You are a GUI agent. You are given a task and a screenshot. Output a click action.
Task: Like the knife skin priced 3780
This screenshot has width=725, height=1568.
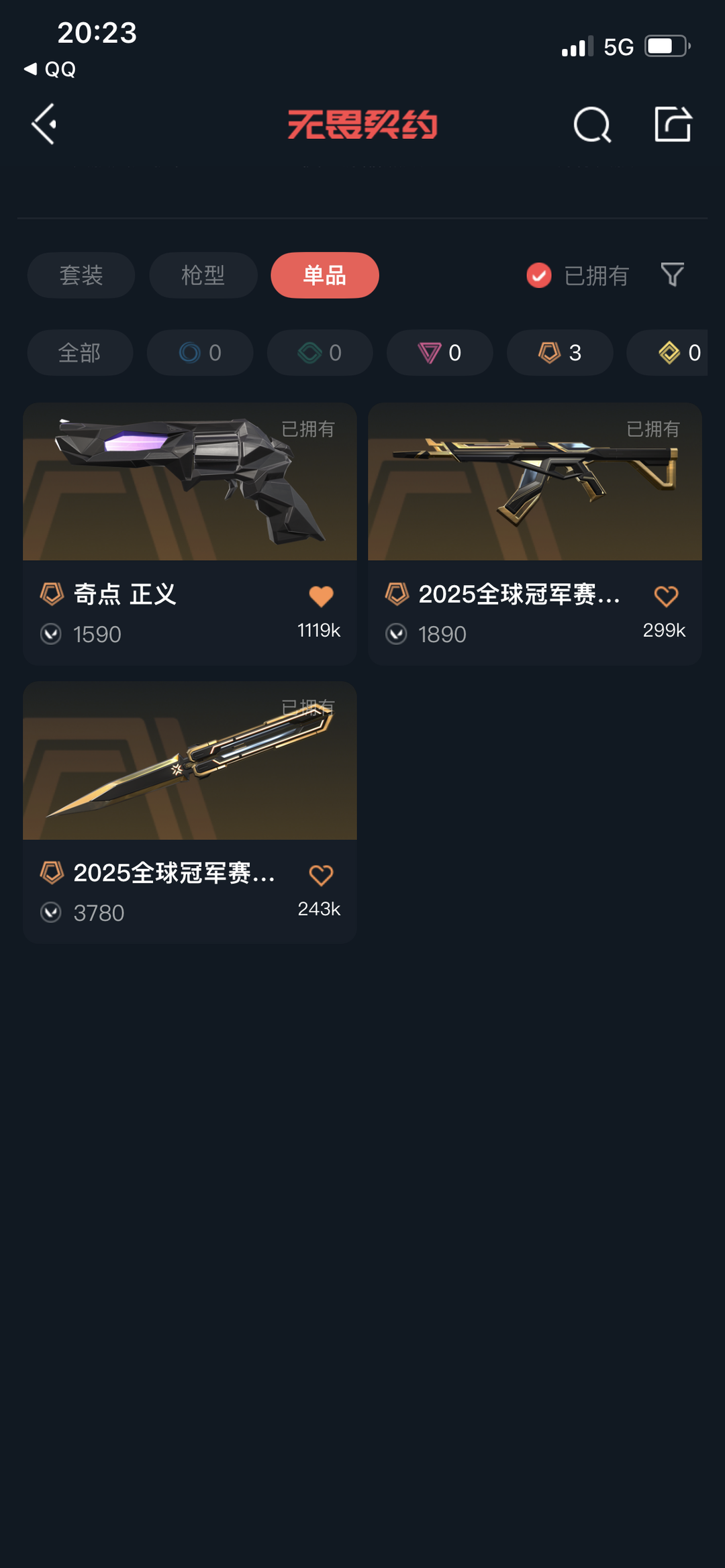point(321,876)
